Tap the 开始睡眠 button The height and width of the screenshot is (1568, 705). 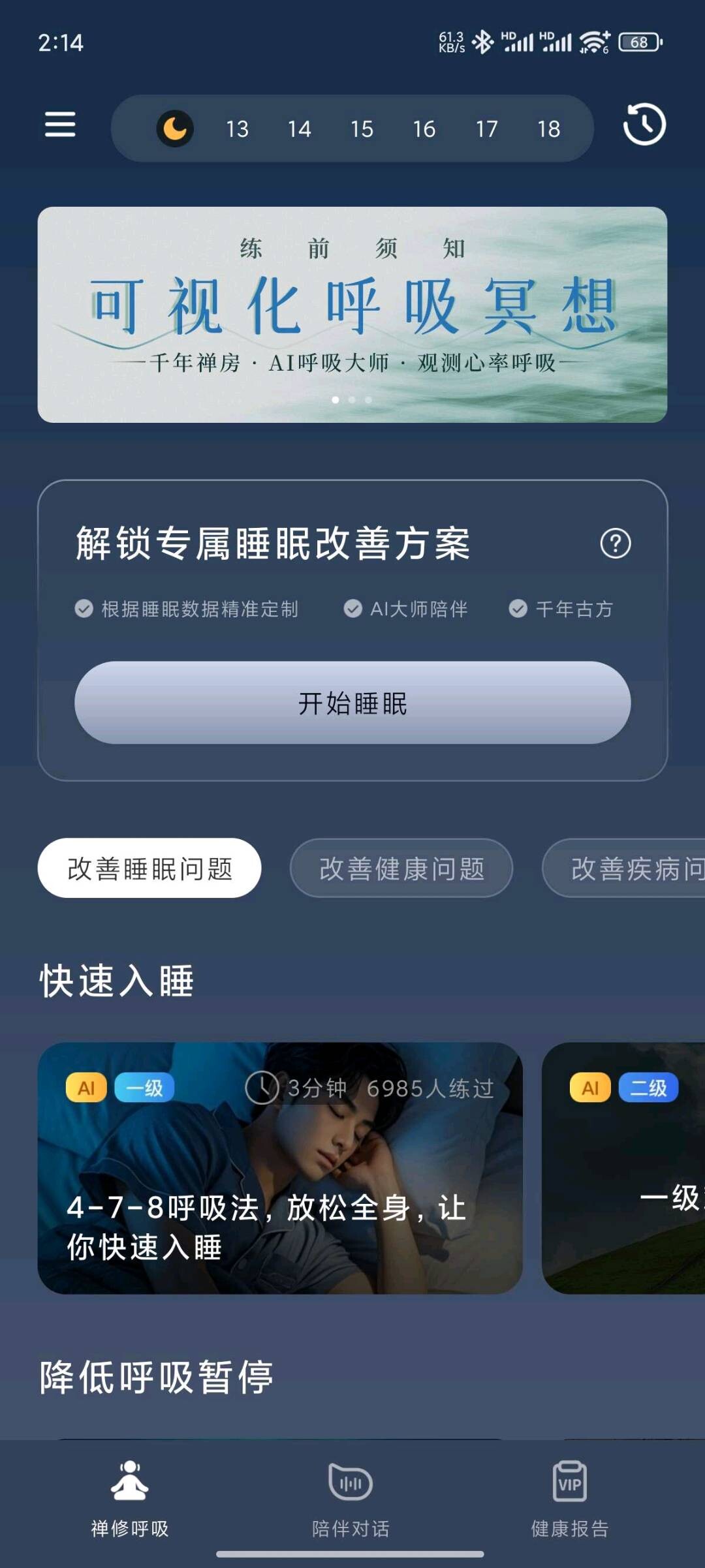coord(352,703)
